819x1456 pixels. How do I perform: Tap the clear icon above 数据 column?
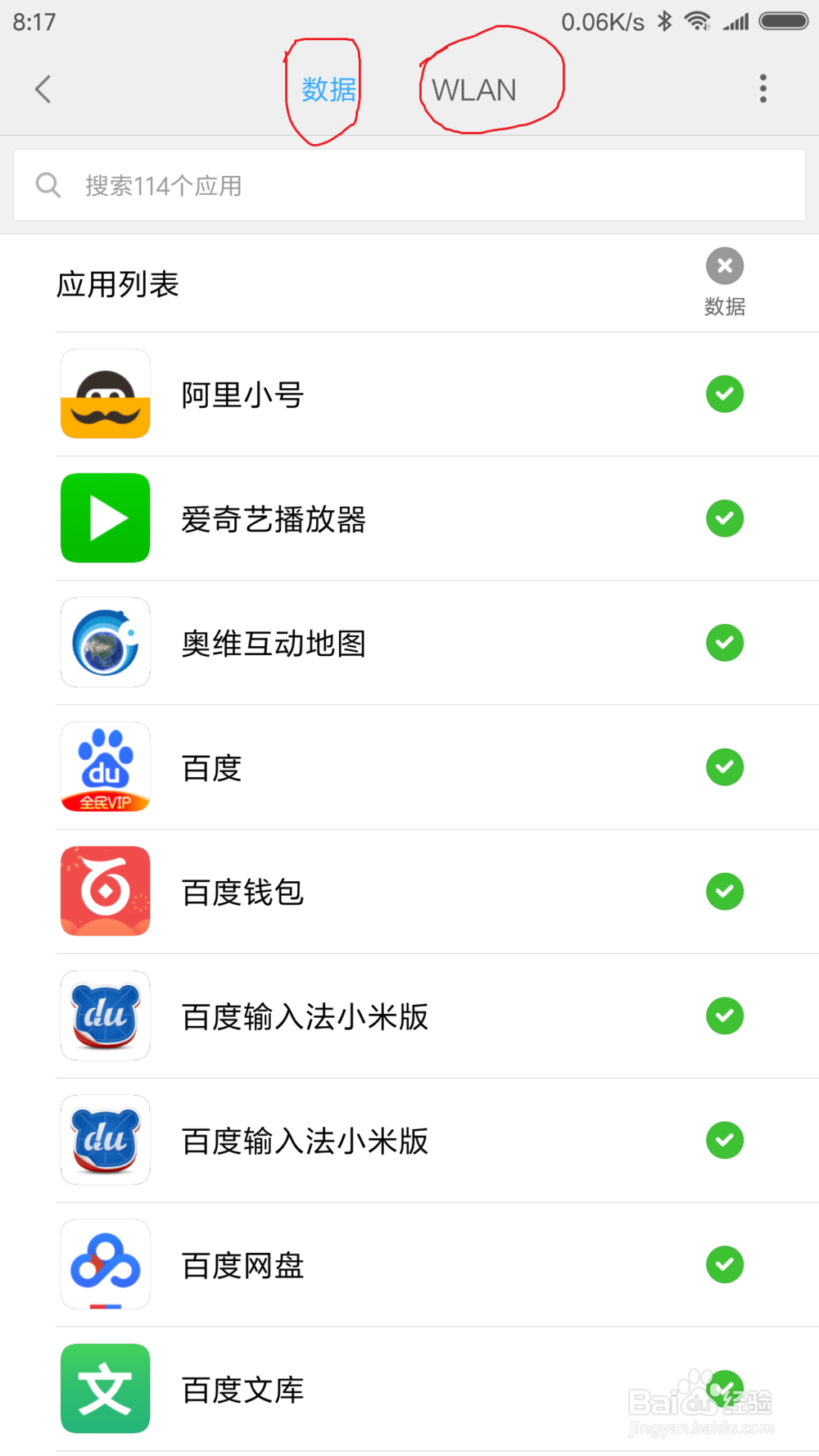(724, 265)
